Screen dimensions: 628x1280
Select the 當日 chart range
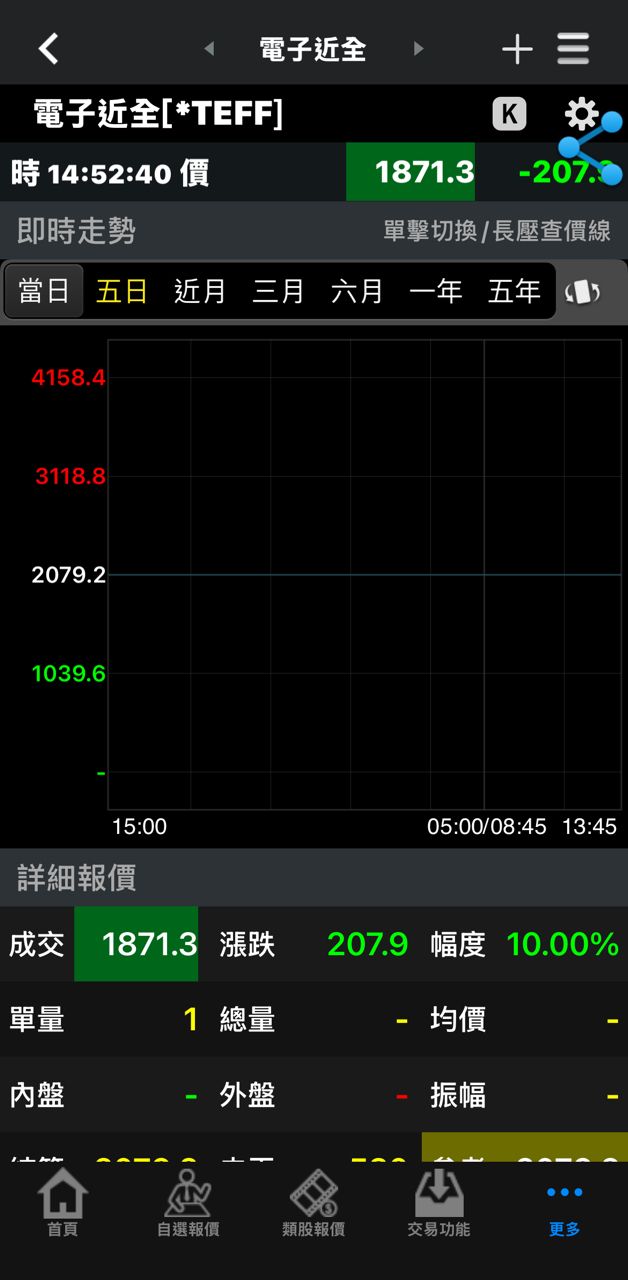[44, 291]
